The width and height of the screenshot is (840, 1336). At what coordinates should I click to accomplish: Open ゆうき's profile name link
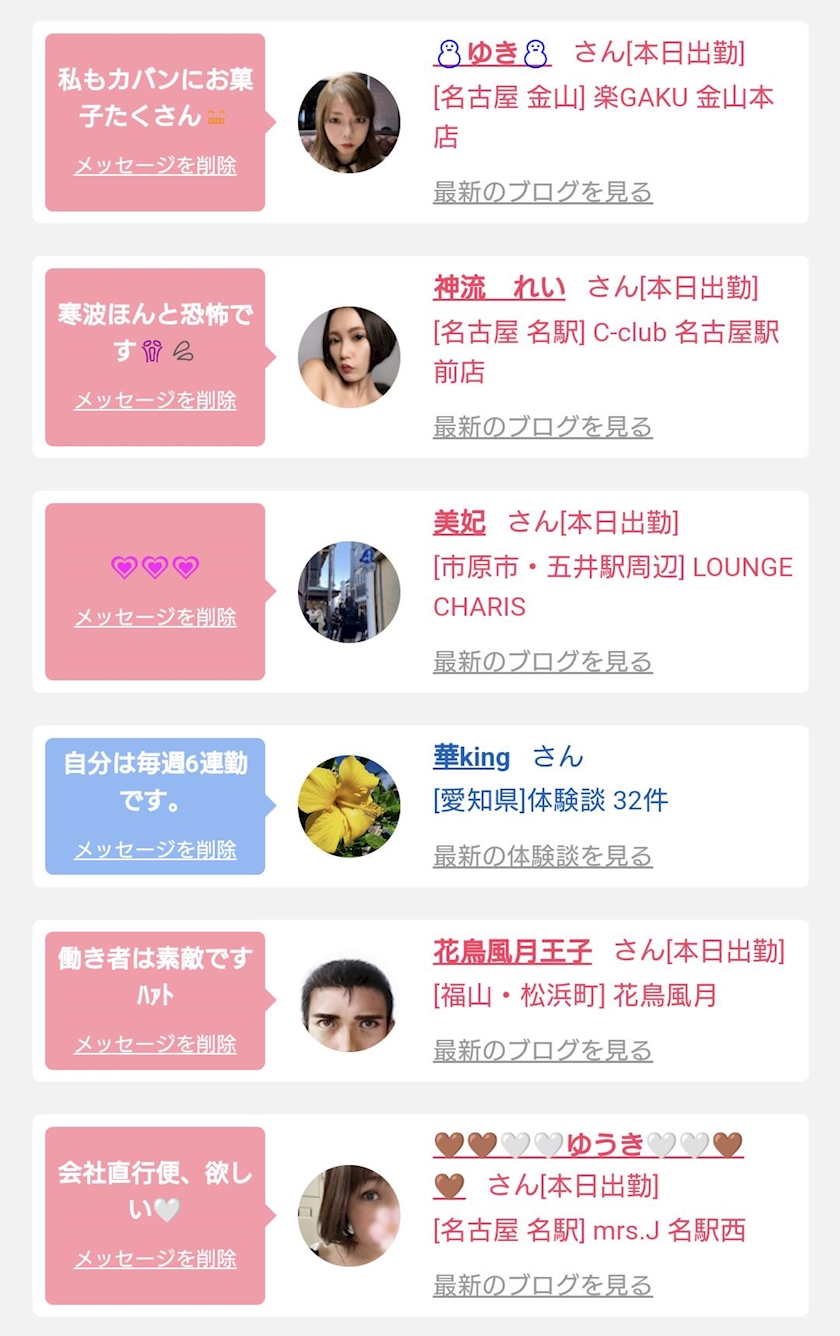pos(588,1146)
